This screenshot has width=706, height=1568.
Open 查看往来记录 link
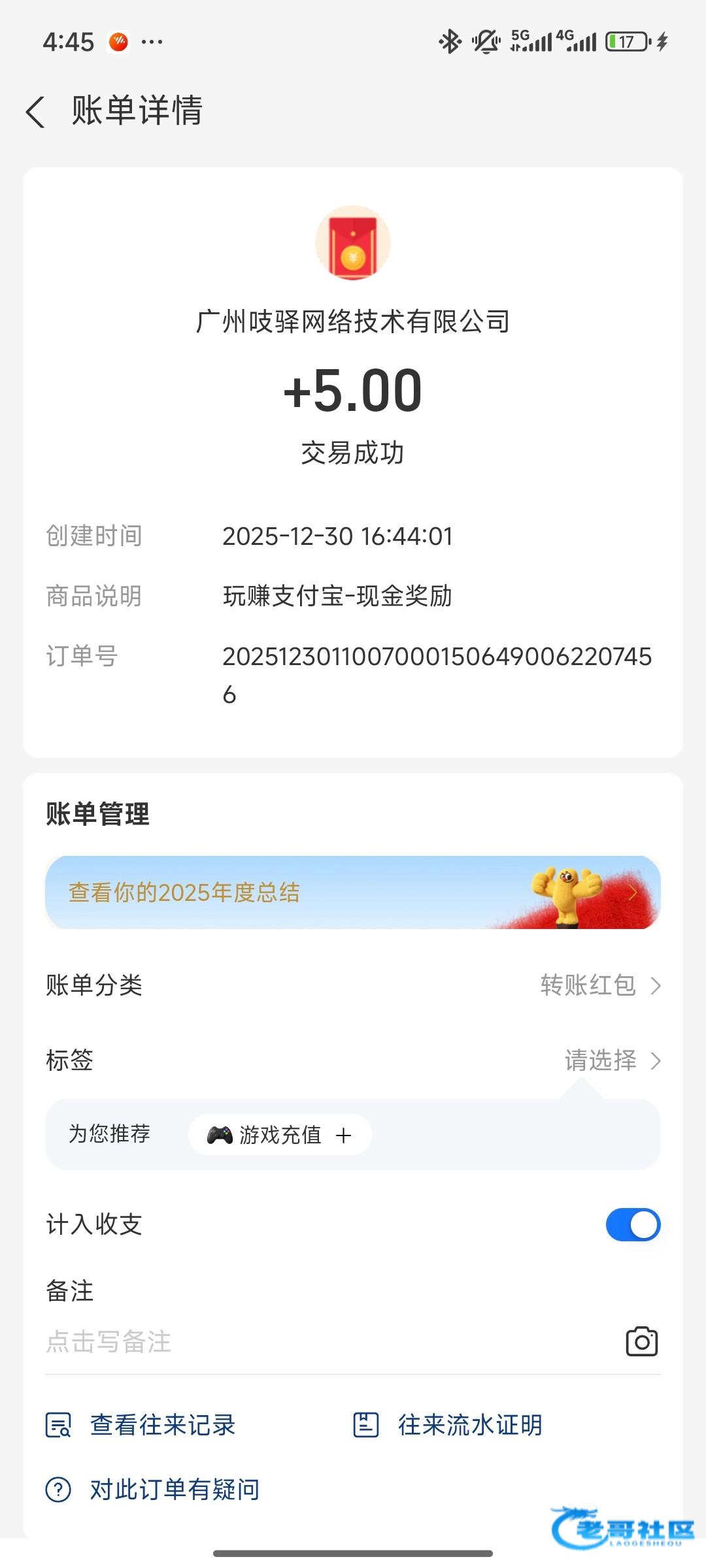click(x=162, y=1425)
